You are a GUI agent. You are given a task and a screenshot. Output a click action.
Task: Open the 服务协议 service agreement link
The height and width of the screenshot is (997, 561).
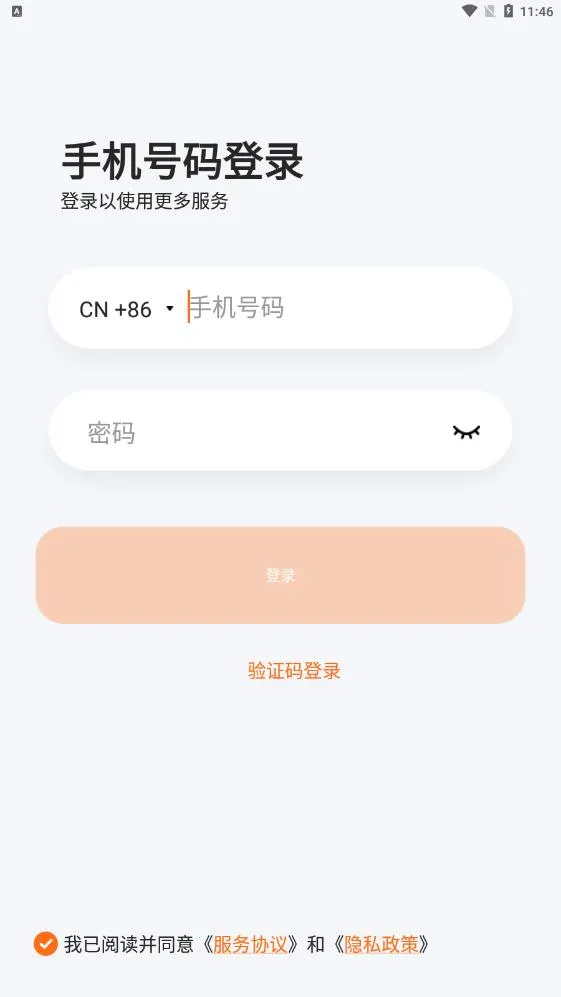click(250, 944)
